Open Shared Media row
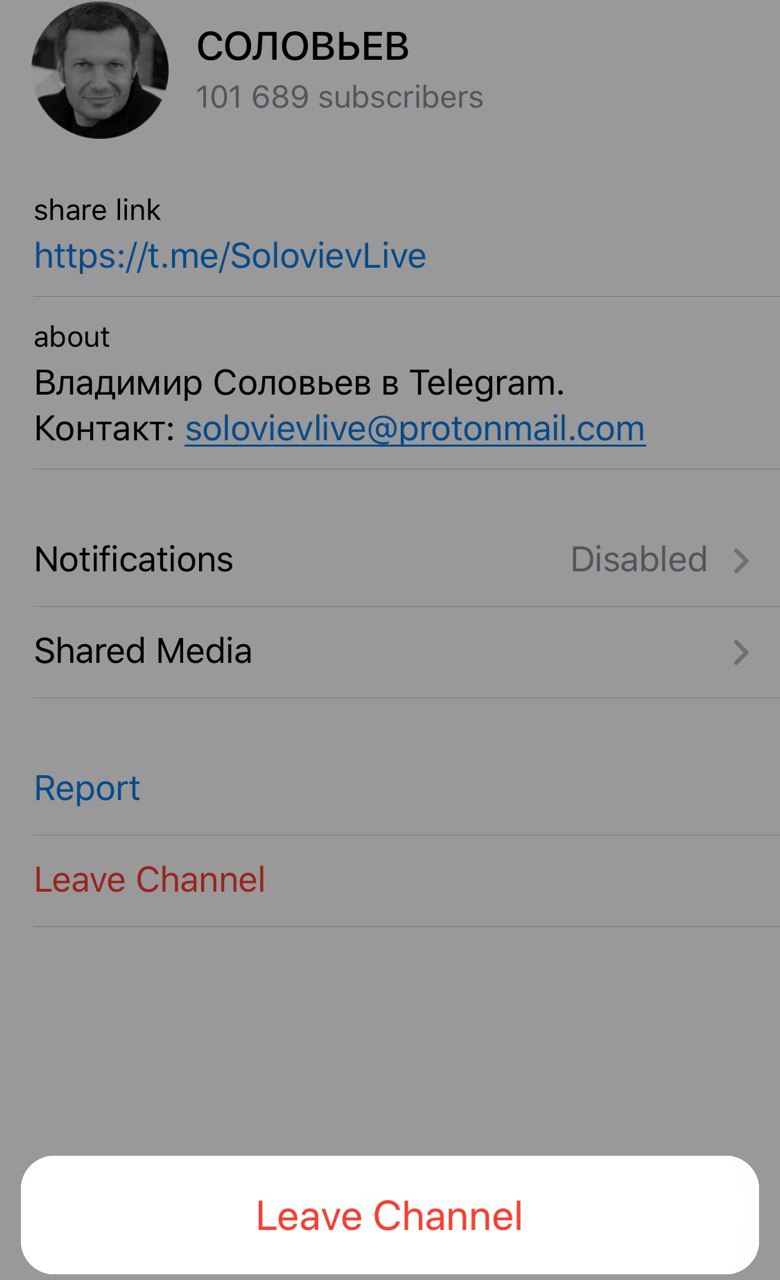 pos(390,651)
